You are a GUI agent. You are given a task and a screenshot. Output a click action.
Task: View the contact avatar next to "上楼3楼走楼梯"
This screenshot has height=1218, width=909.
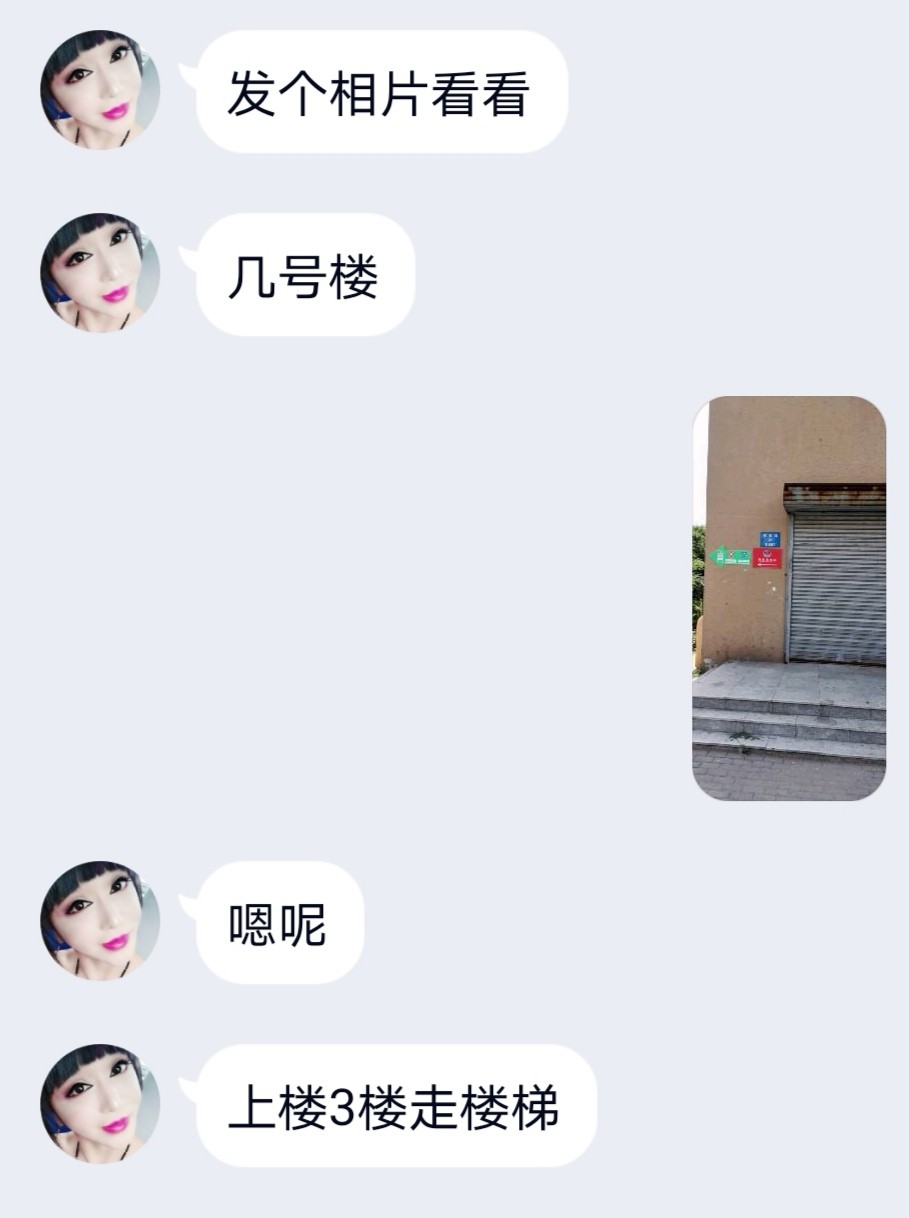(100, 1104)
